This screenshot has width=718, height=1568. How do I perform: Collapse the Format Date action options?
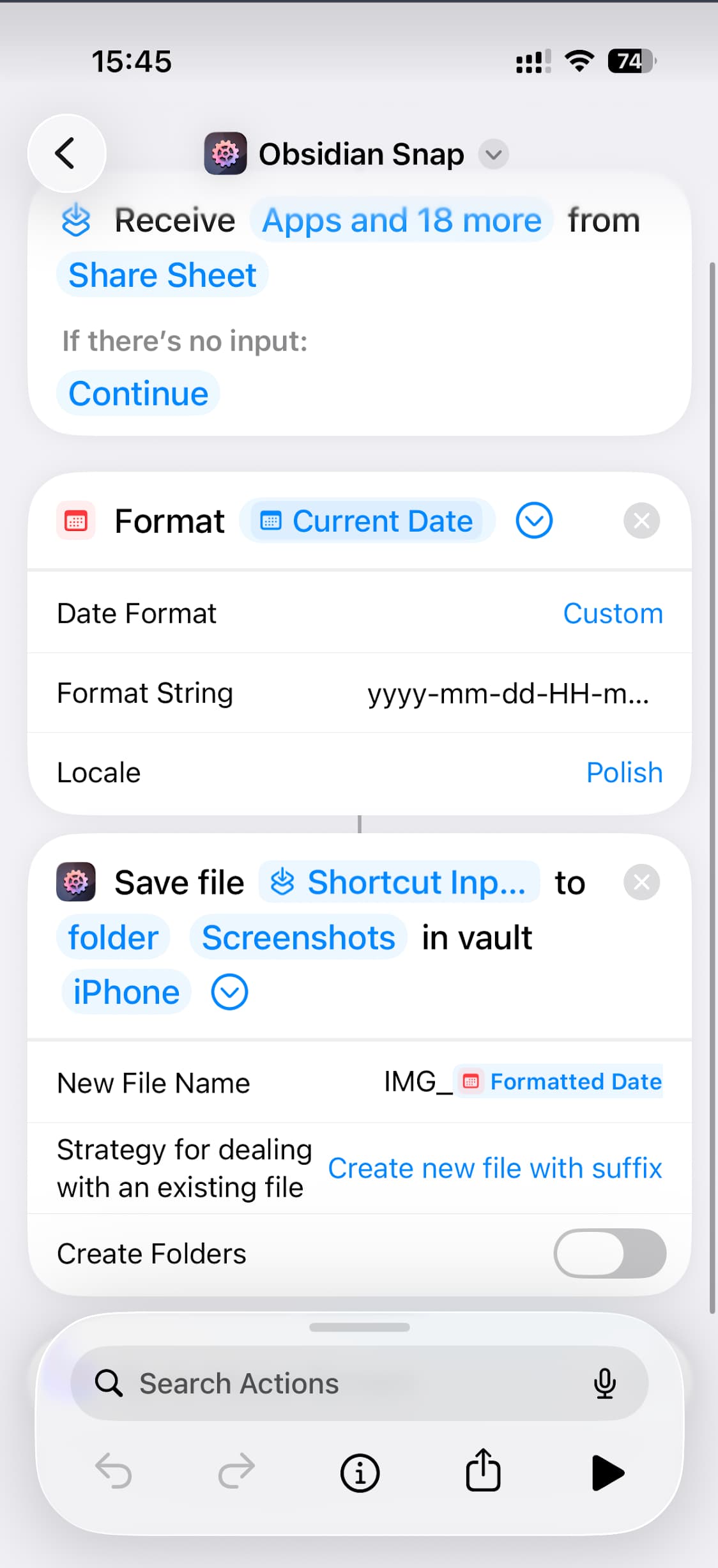[533, 521]
